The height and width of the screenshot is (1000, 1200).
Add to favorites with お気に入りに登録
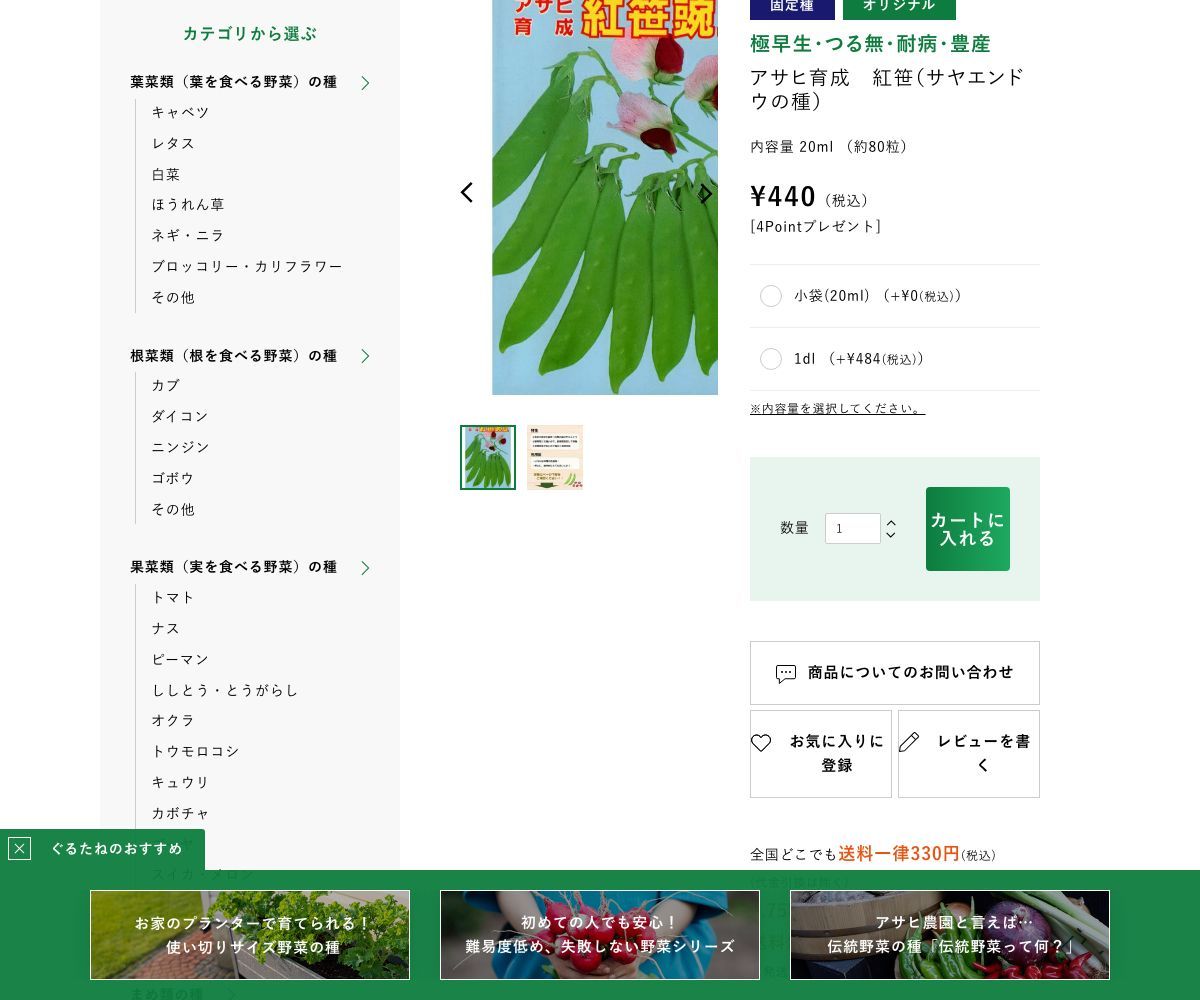(x=820, y=754)
